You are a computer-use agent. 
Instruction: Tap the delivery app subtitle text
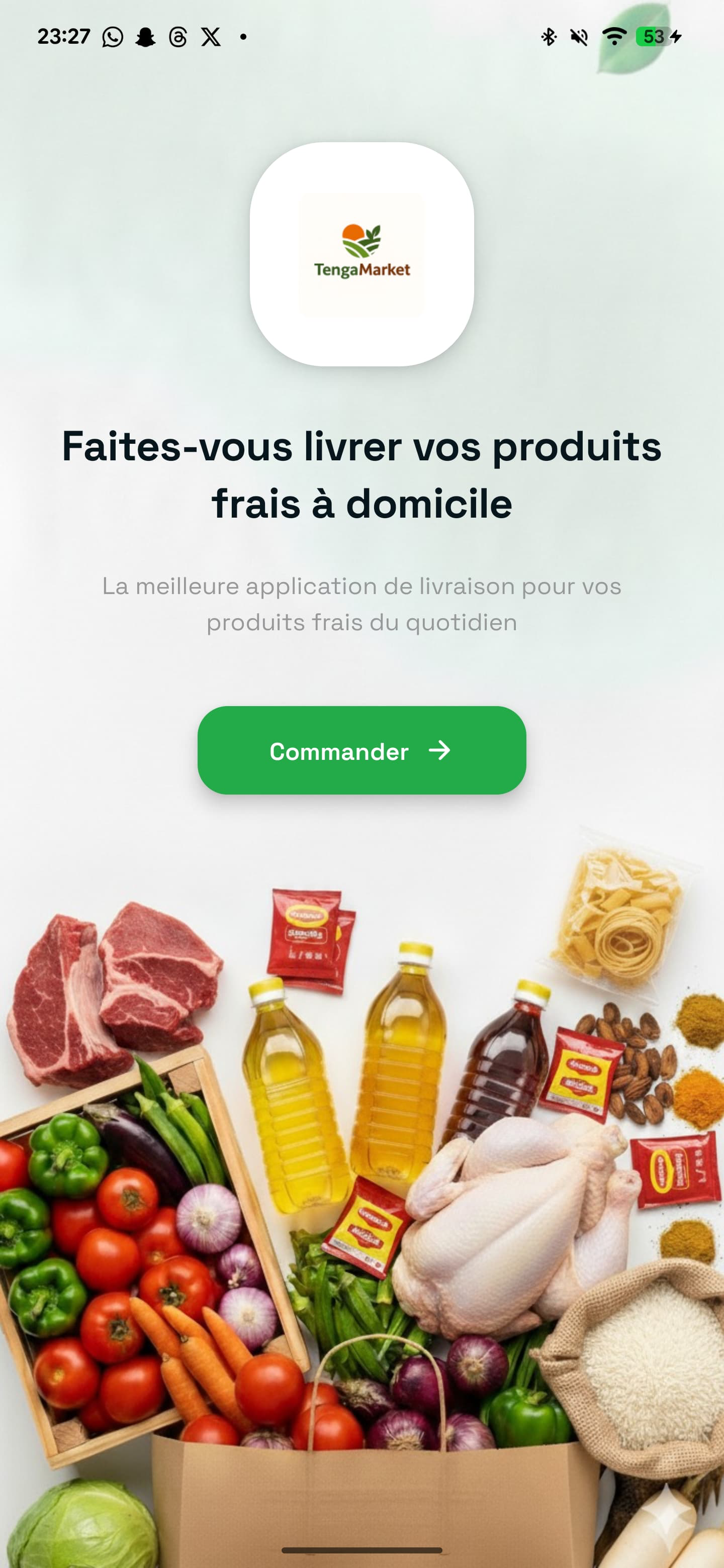coord(361,605)
